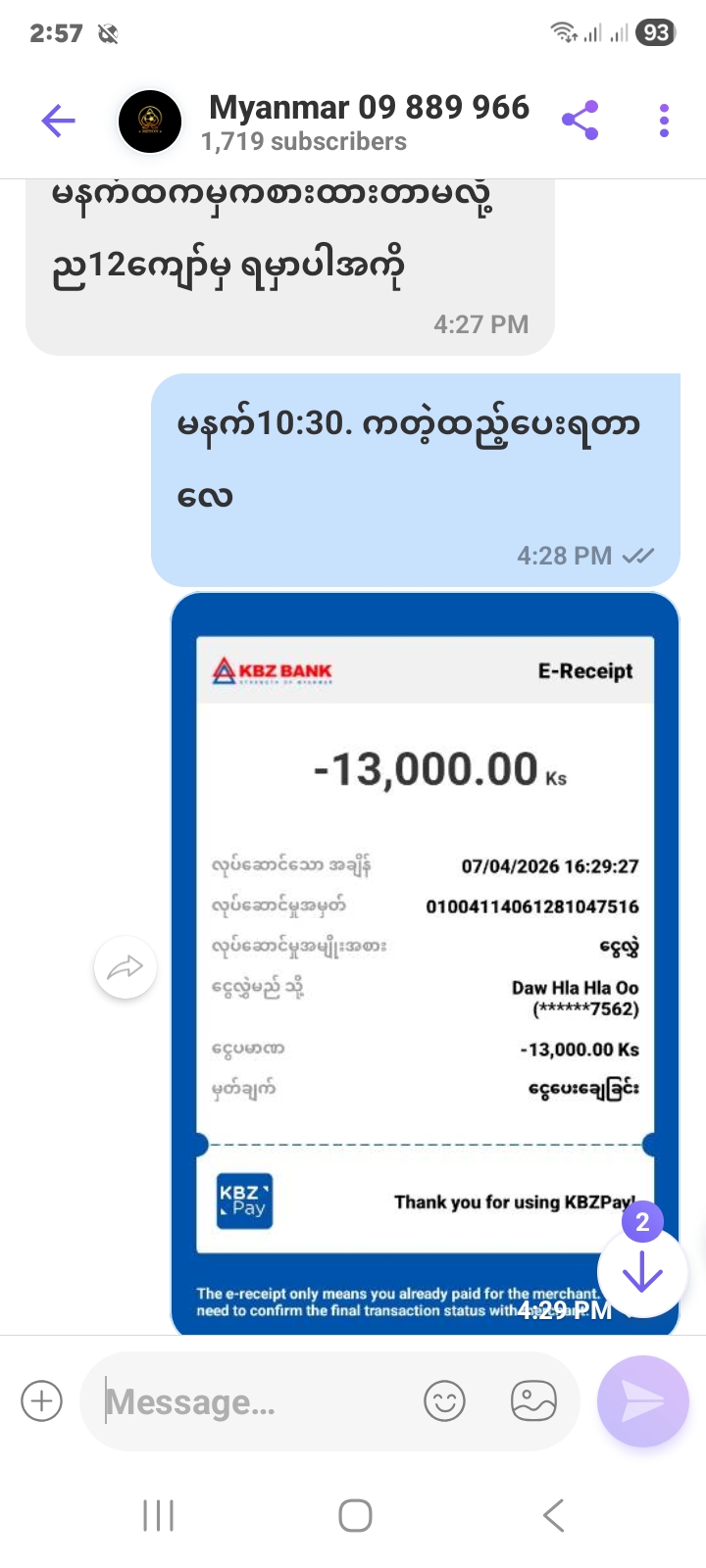Open the three-dot overflow menu
Screen dimensions: 706x1568
[x=664, y=121]
